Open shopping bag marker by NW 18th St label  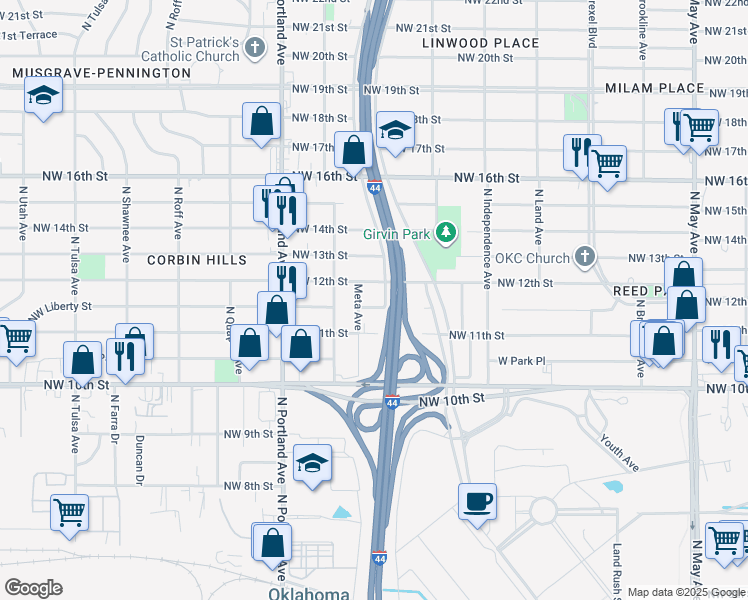pyautogui.click(x=261, y=124)
